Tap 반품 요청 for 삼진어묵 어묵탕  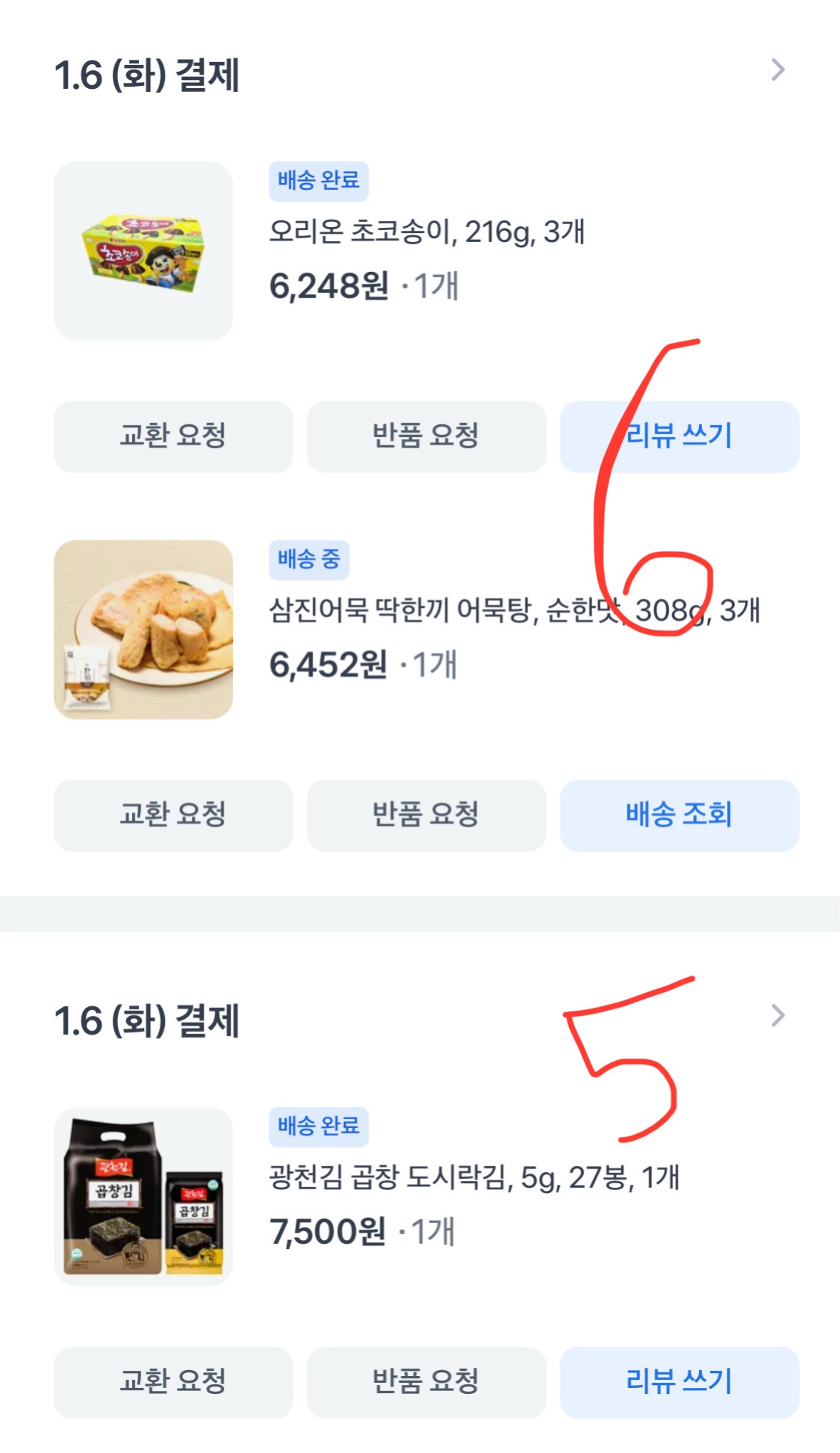click(426, 816)
